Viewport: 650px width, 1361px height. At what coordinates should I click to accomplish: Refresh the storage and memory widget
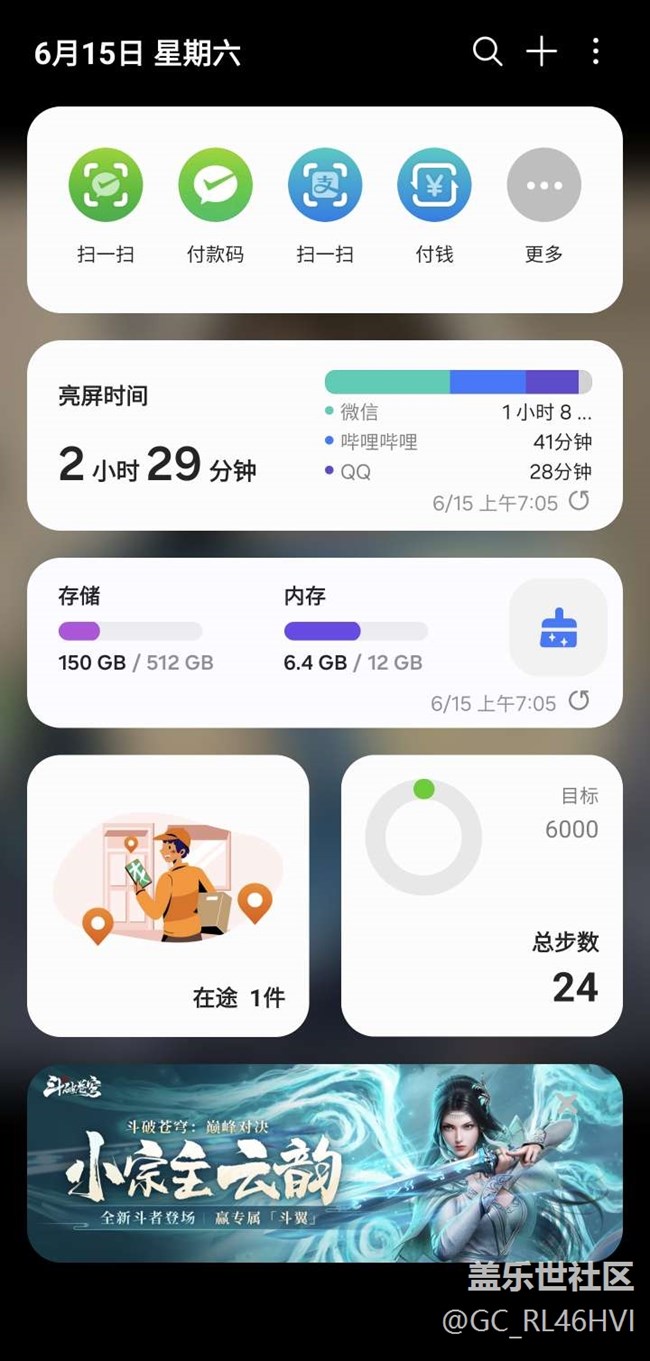(x=579, y=701)
